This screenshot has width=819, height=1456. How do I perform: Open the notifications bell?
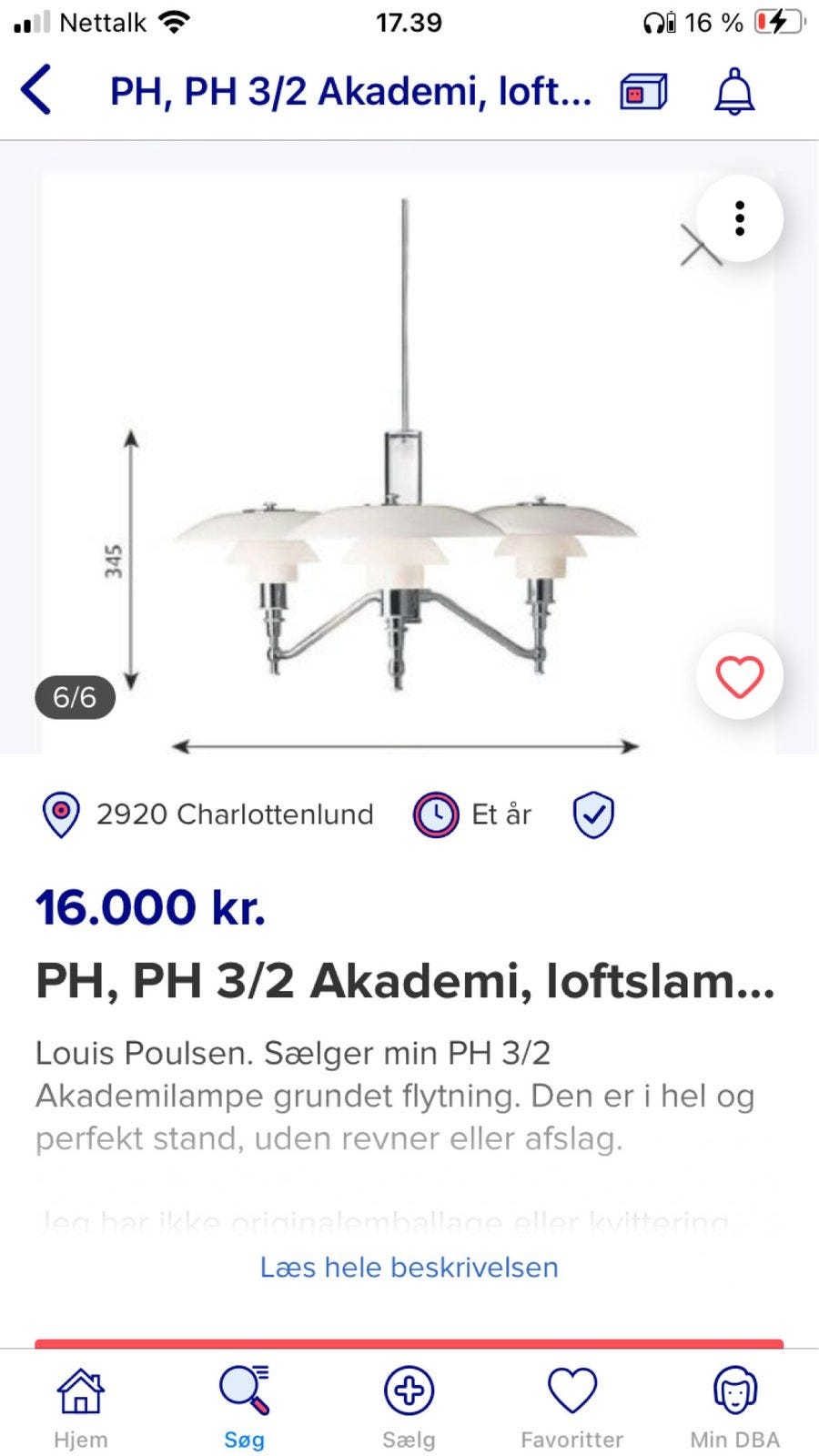point(733,92)
